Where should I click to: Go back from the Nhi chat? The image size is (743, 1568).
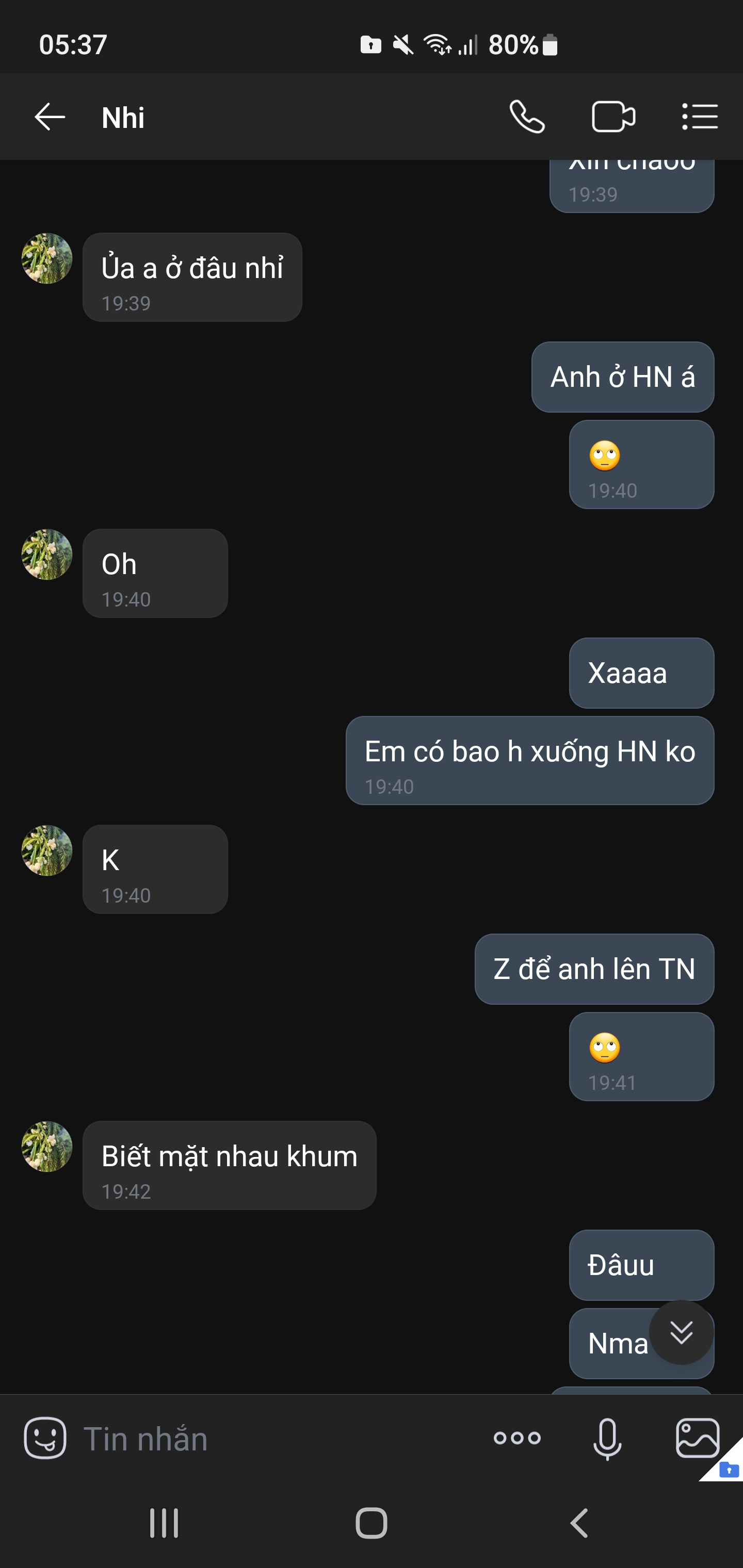coord(50,117)
